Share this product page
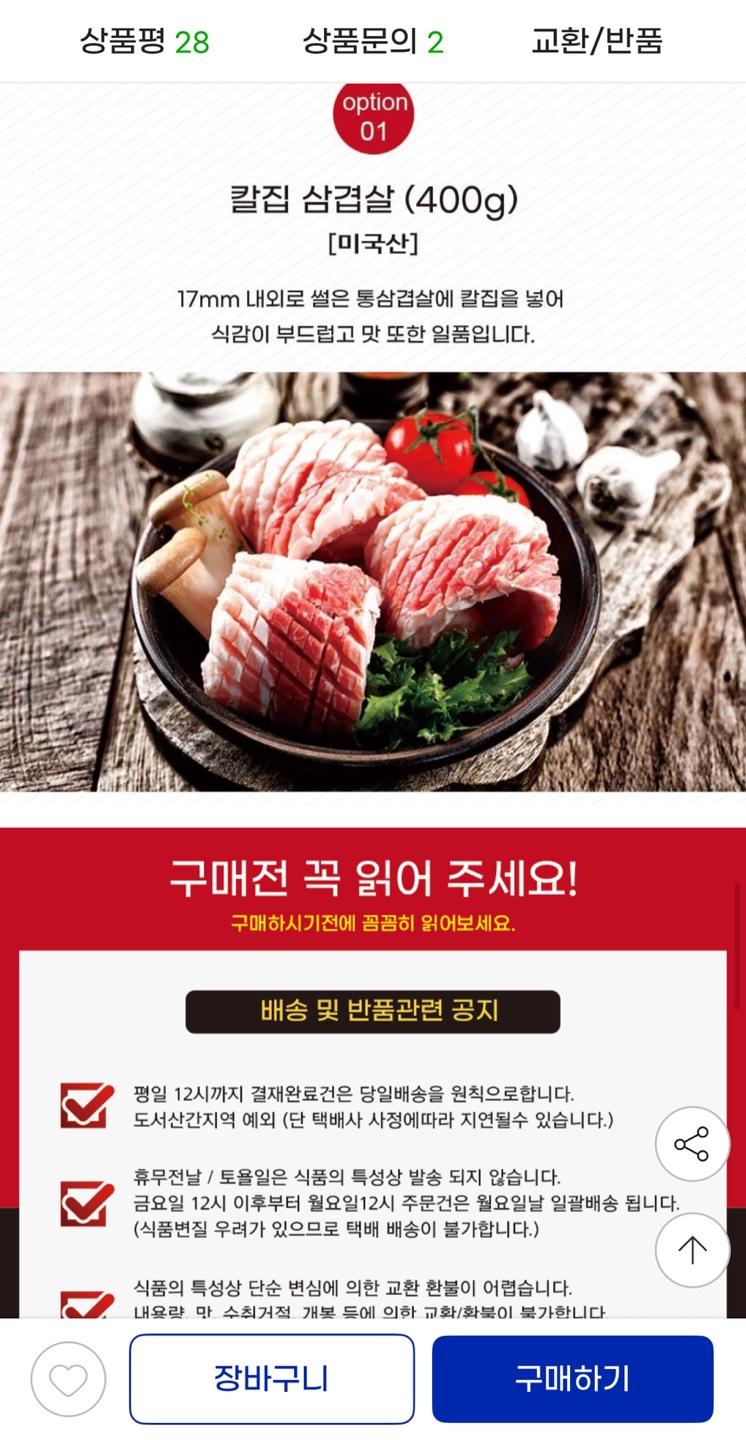 coord(692,1144)
